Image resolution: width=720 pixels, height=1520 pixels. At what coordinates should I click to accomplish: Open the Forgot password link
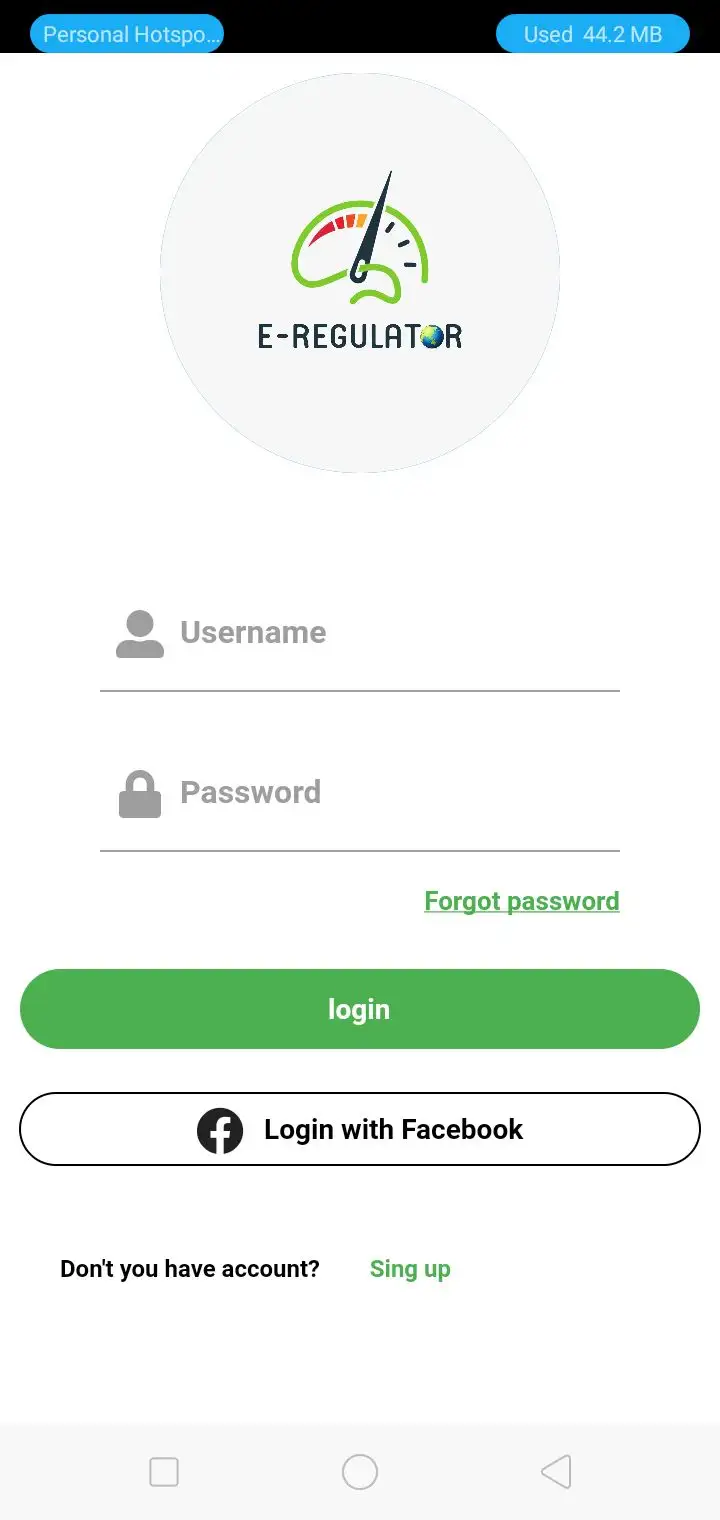point(521,901)
